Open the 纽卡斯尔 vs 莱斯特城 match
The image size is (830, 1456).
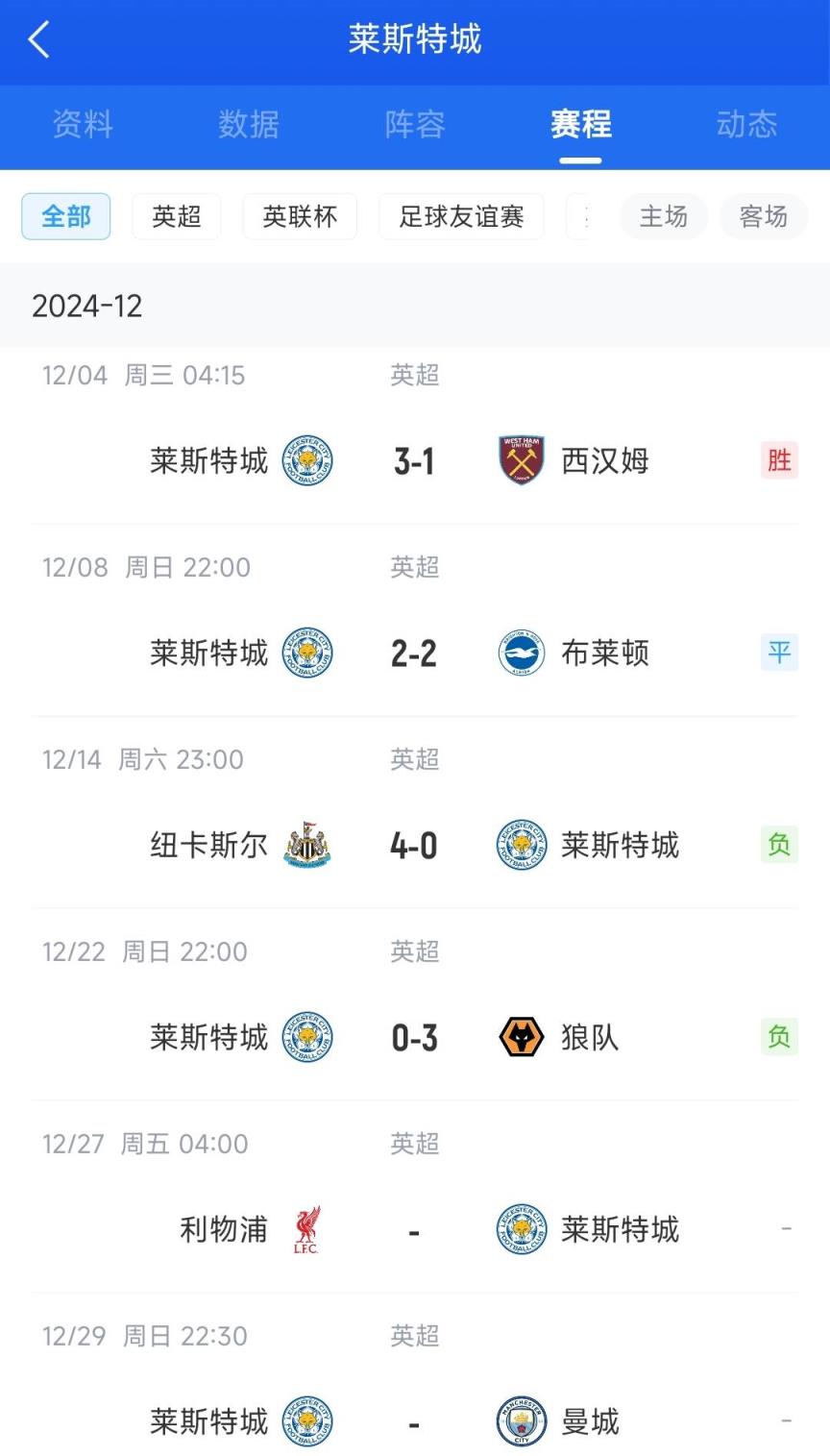[x=414, y=846]
